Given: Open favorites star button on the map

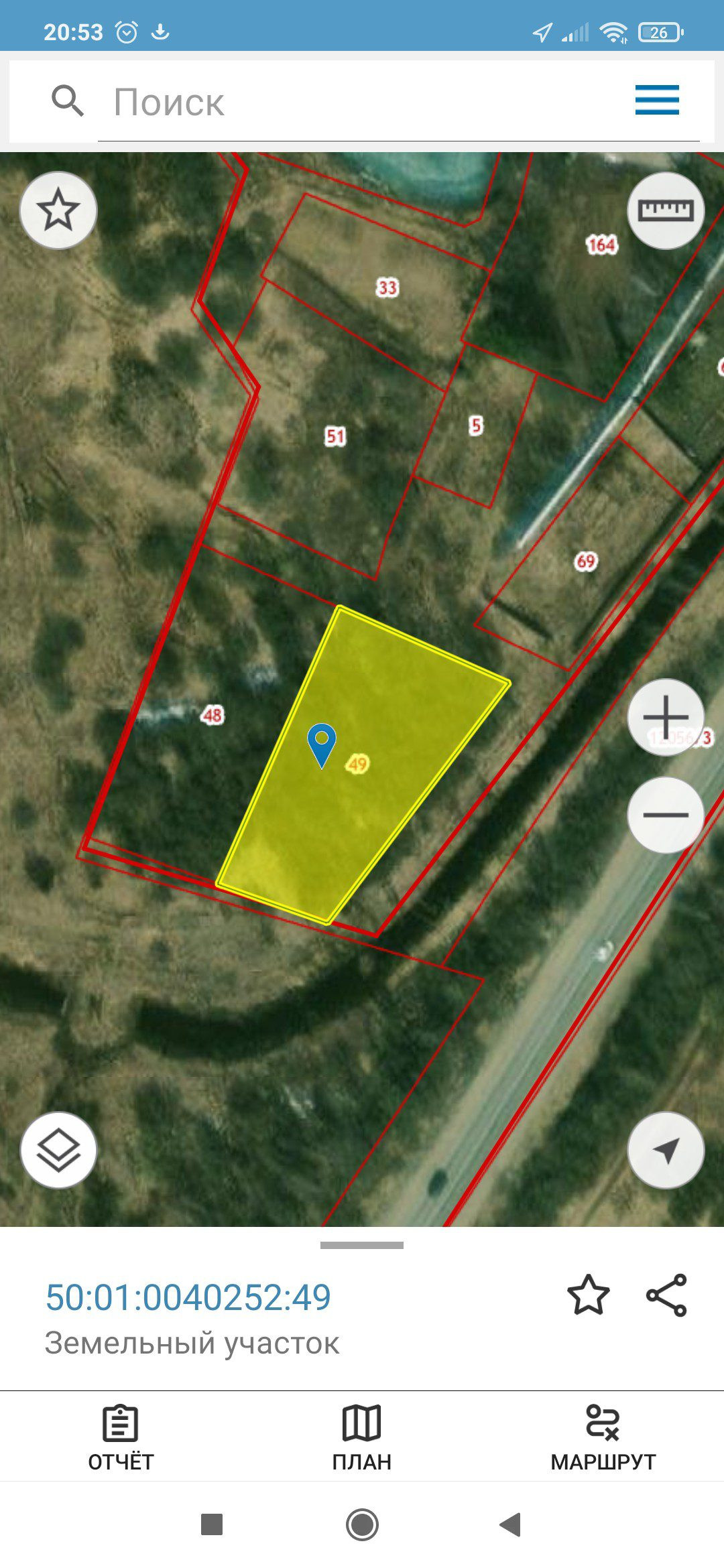Looking at the screenshot, I should click(58, 210).
